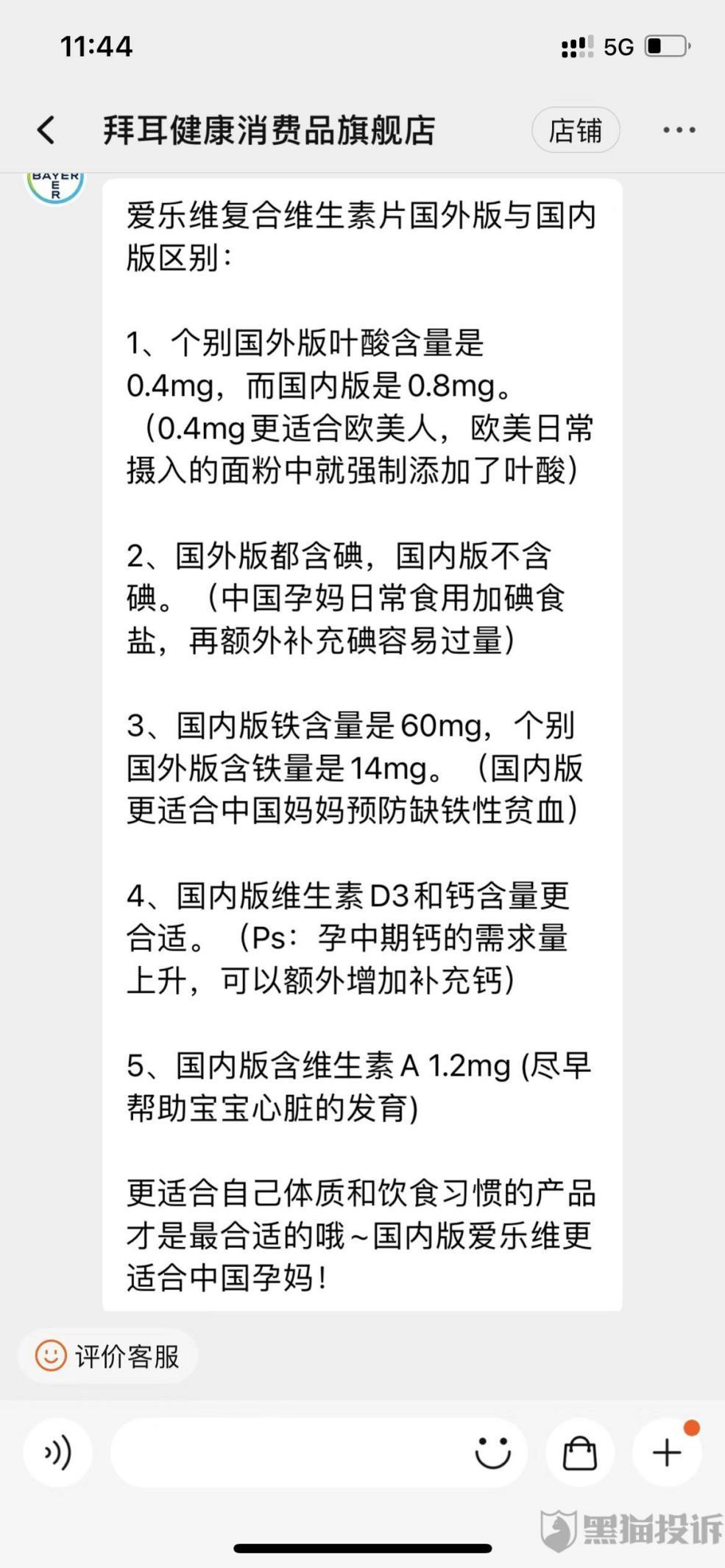Select the store name 拜耳健康消费品旗舰店
The height and width of the screenshot is (1568, 725).
coord(269,129)
